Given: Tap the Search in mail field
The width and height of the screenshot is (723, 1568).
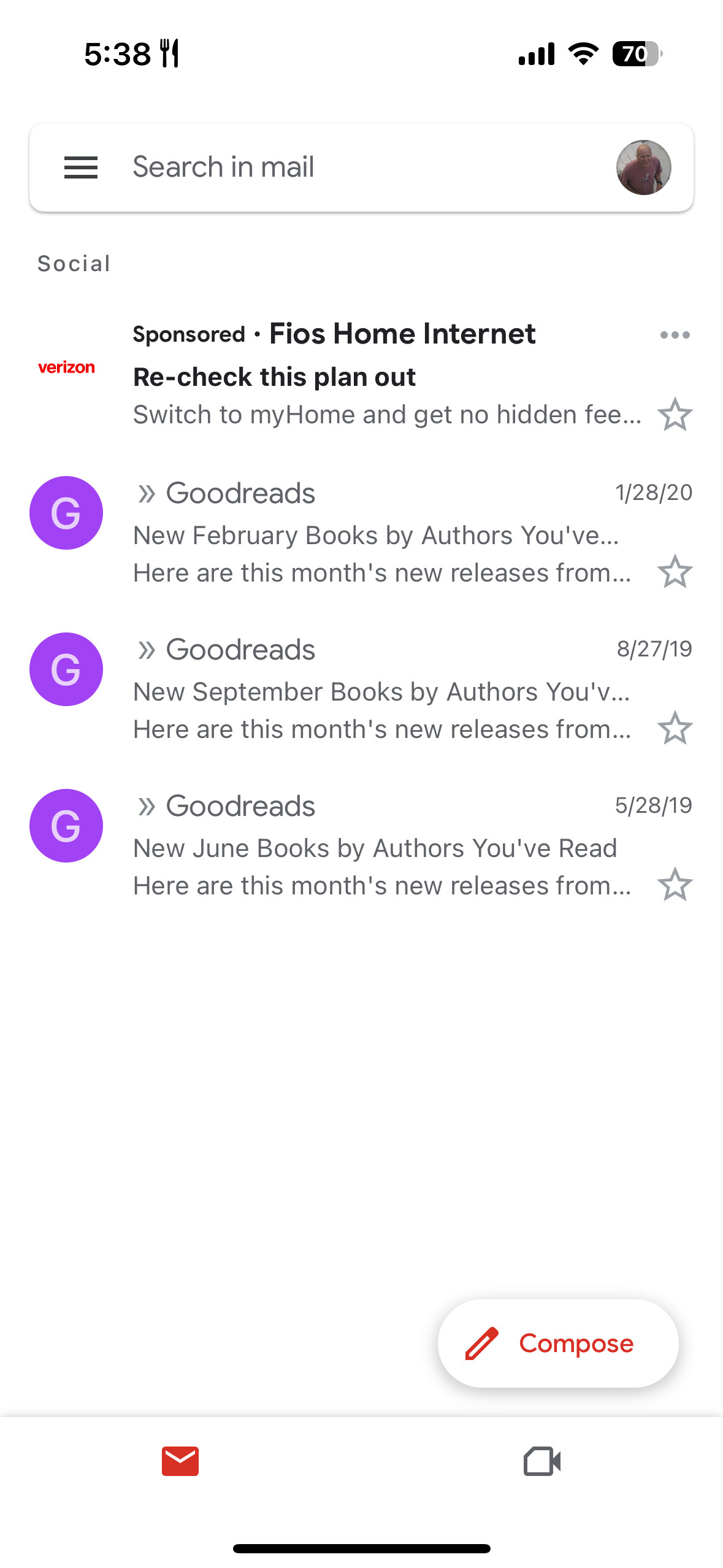Looking at the screenshot, I should point(362,167).
